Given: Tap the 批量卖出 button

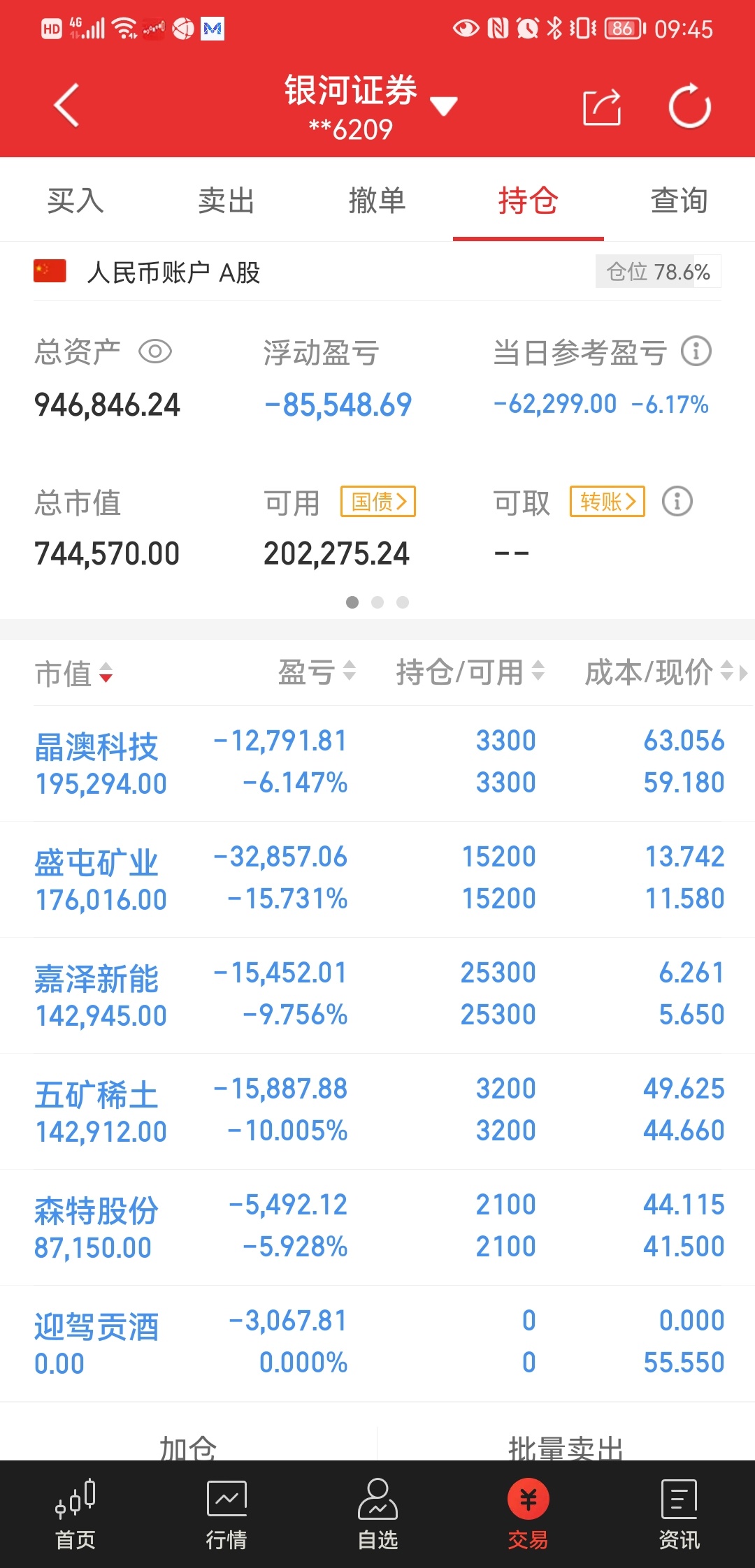Looking at the screenshot, I should (566, 1445).
